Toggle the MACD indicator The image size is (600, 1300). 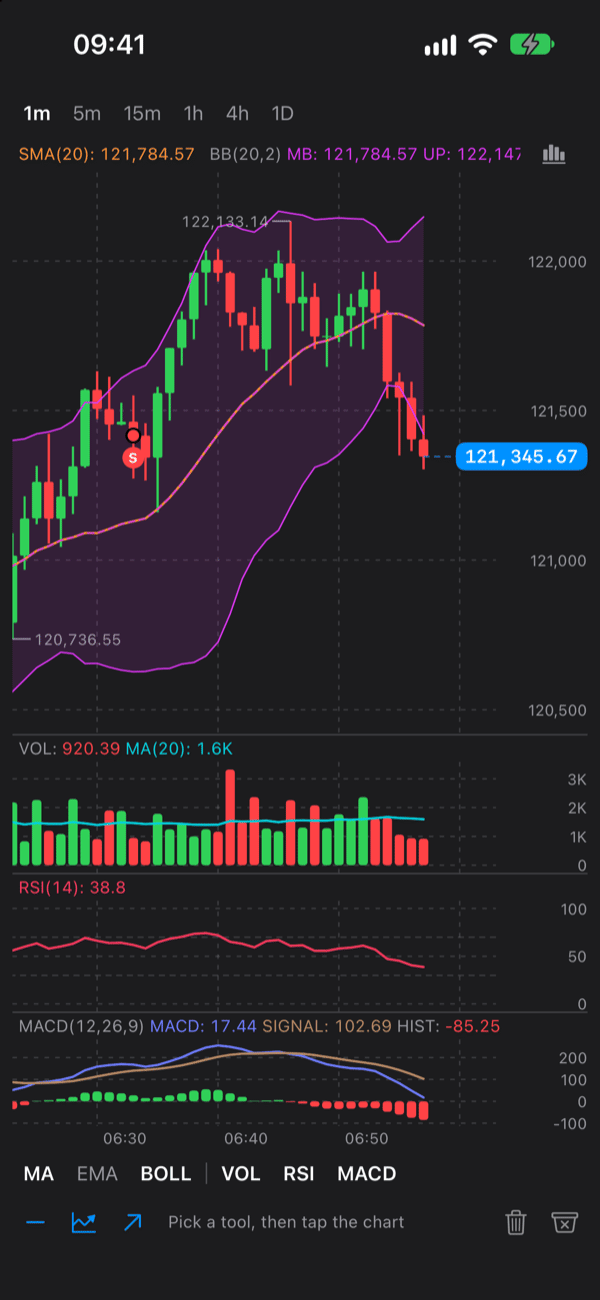point(367,1174)
